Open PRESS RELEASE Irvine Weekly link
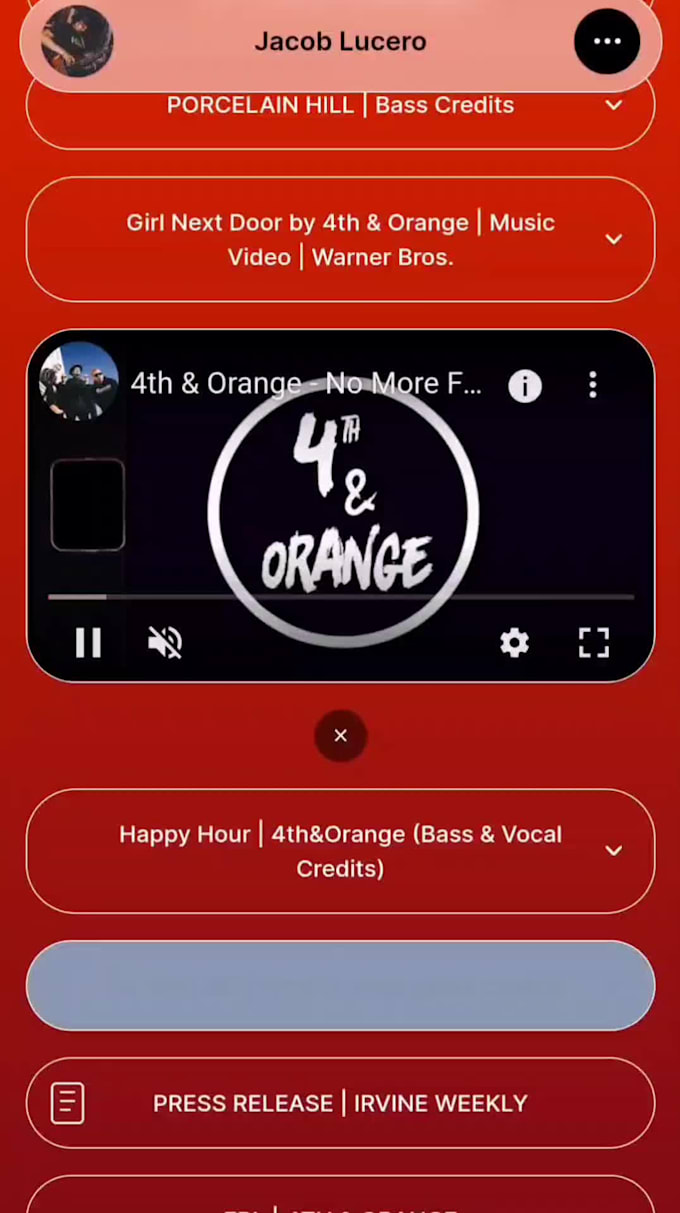The image size is (680, 1213). pyautogui.click(x=340, y=1103)
